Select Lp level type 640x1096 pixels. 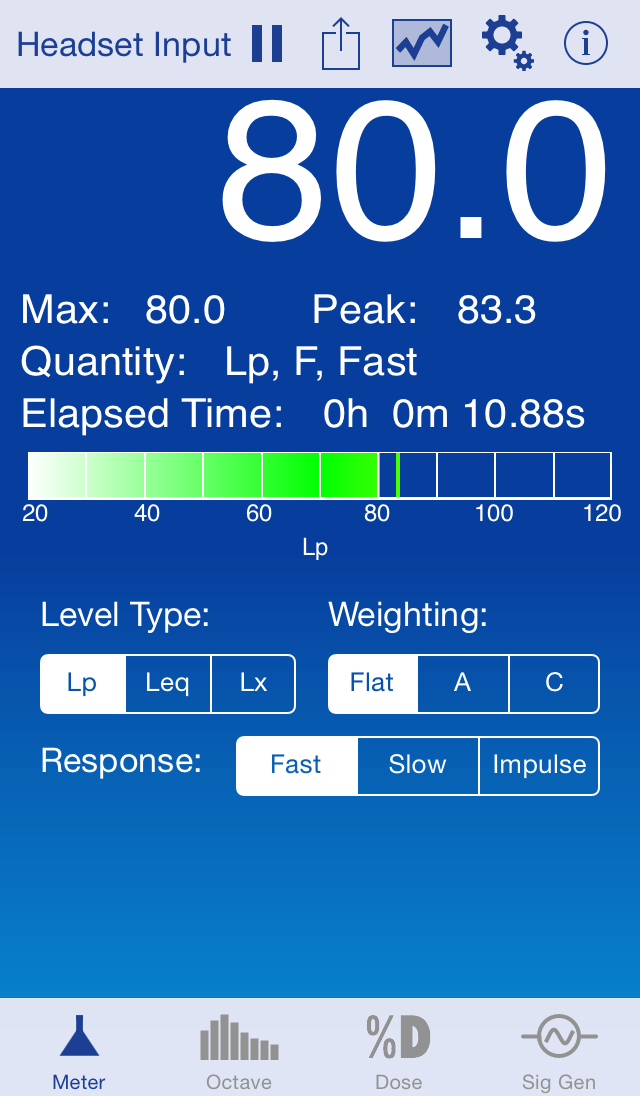(x=83, y=684)
